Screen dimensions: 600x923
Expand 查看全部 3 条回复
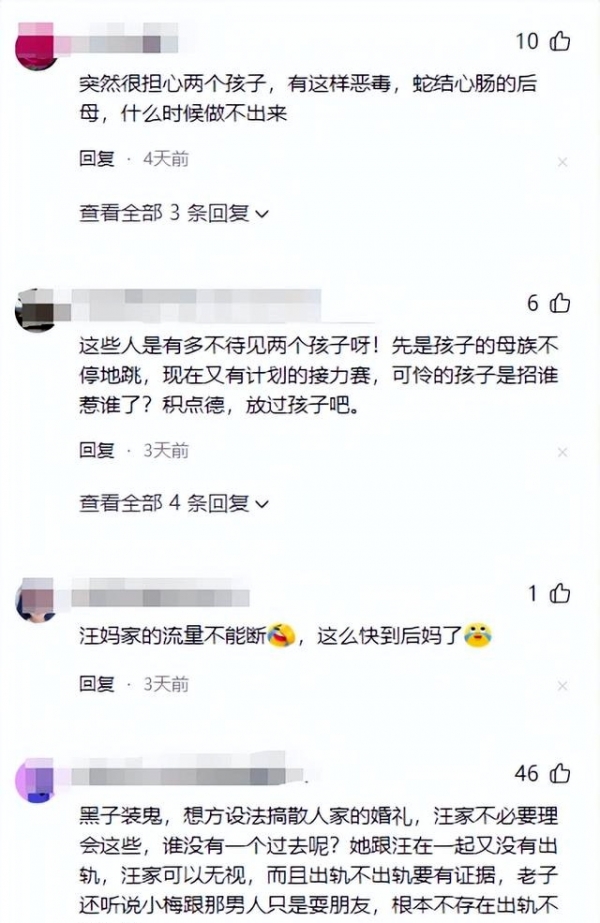coord(174,212)
